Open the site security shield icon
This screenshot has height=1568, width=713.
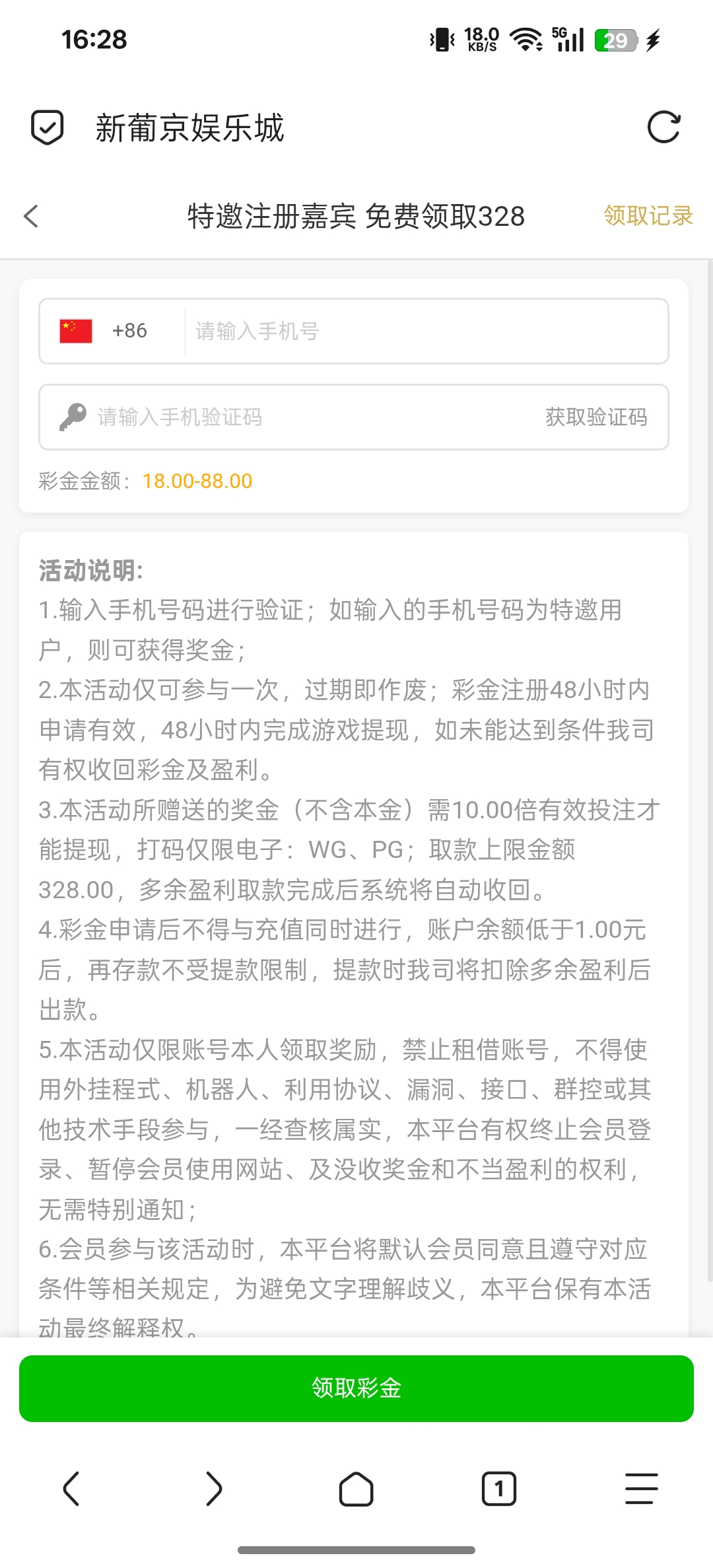click(48, 127)
